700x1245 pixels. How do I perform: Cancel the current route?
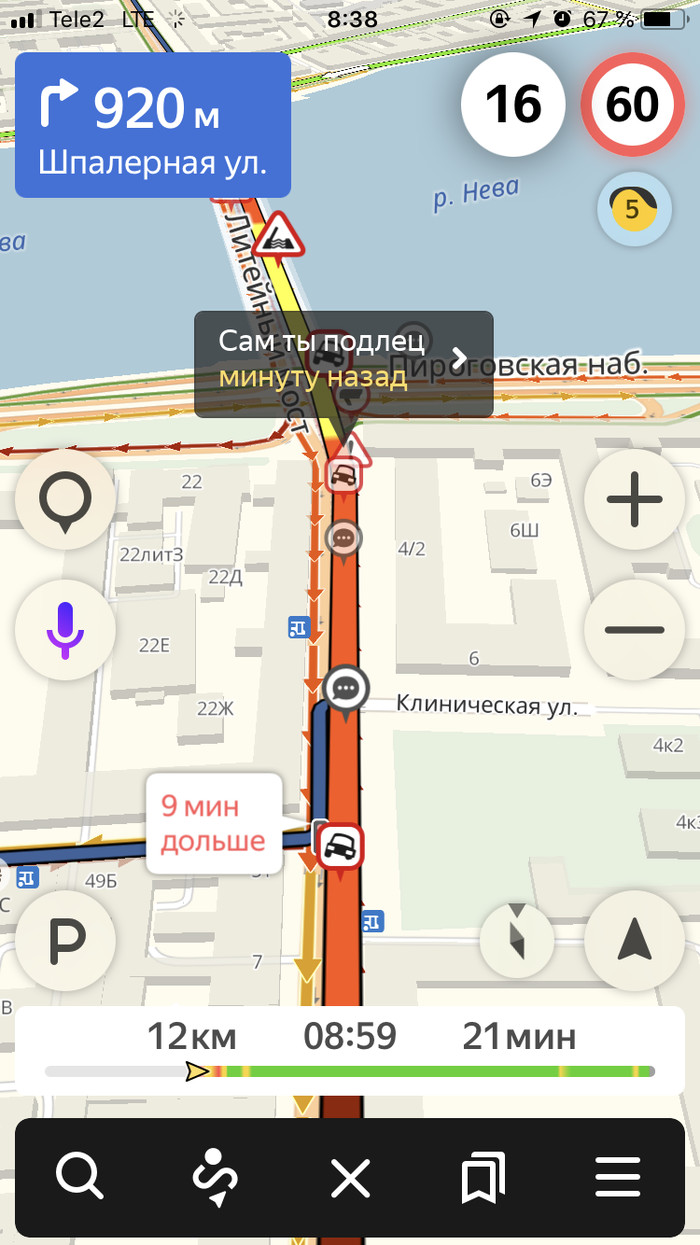click(350, 1177)
